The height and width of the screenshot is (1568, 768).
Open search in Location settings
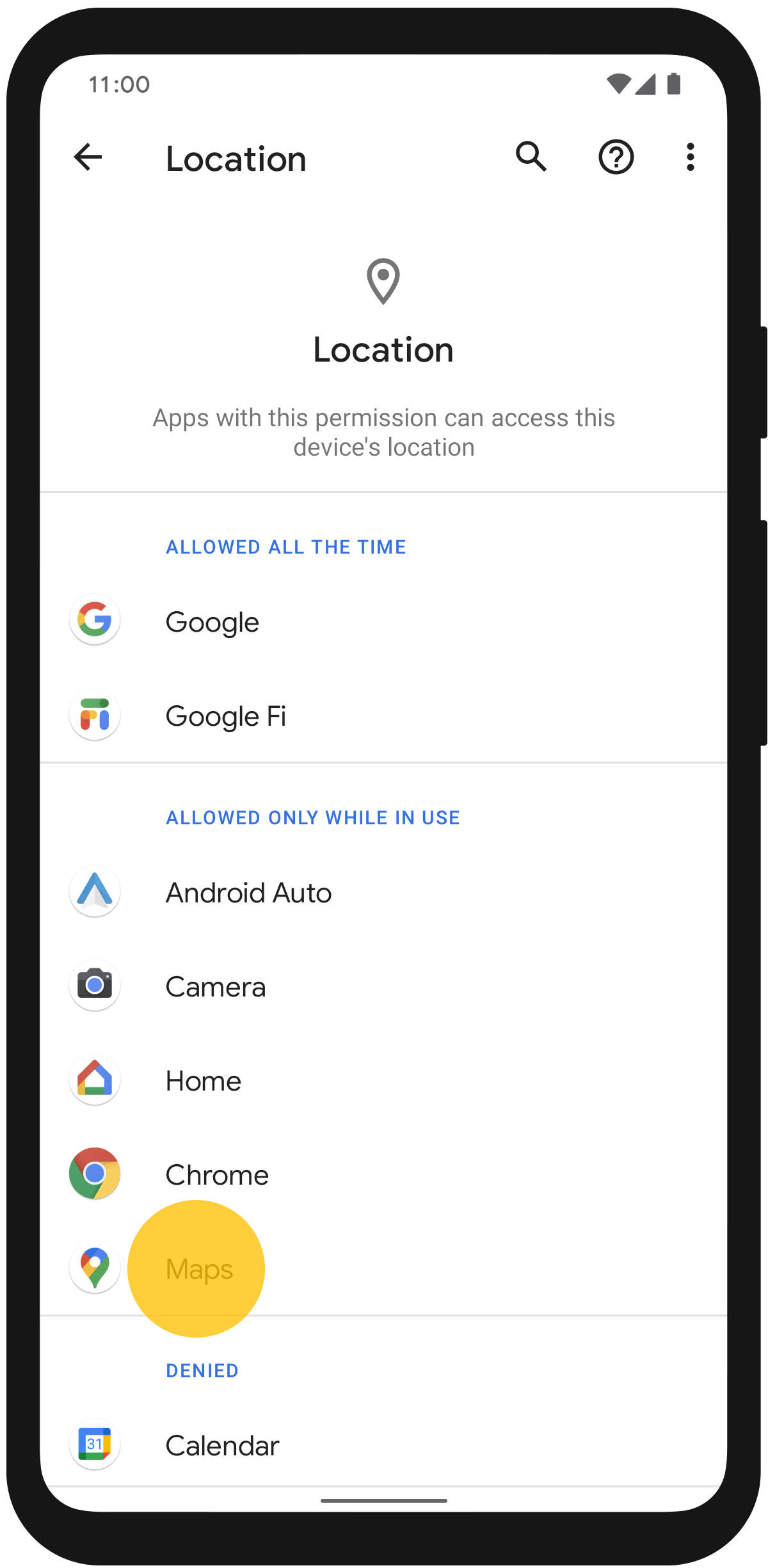tap(531, 157)
